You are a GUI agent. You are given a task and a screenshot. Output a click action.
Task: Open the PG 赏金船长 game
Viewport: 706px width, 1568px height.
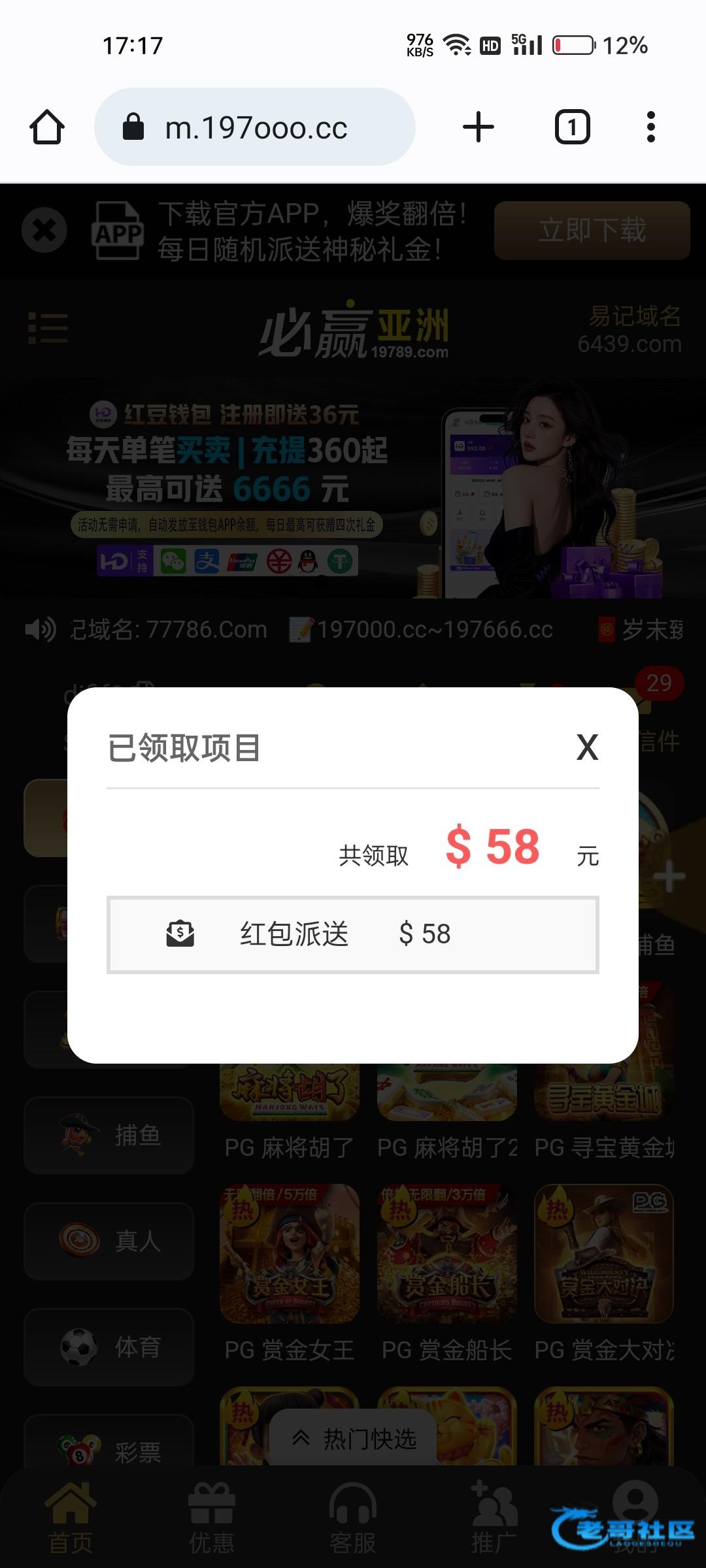pos(447,1254)
